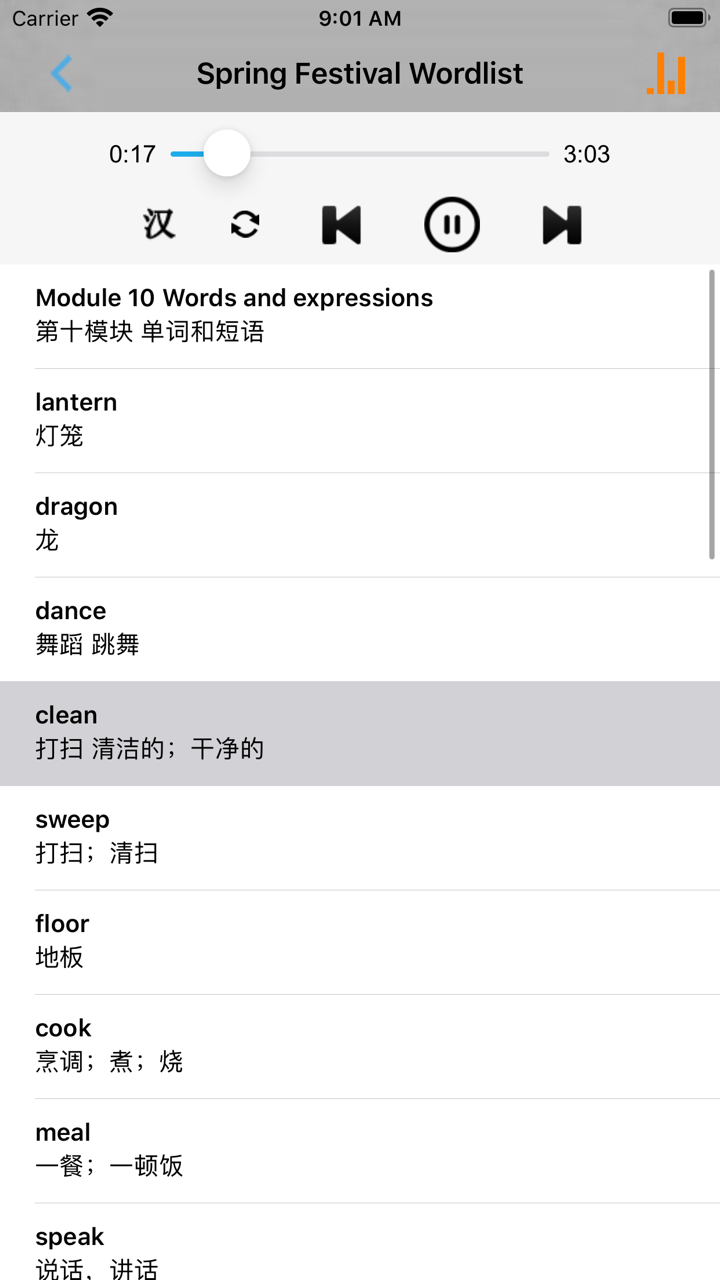Tap the Spring Festival Wordlist title
The height and width of the screenshot is (1280, 720).
pyautogui.click(x=360, y=73)
